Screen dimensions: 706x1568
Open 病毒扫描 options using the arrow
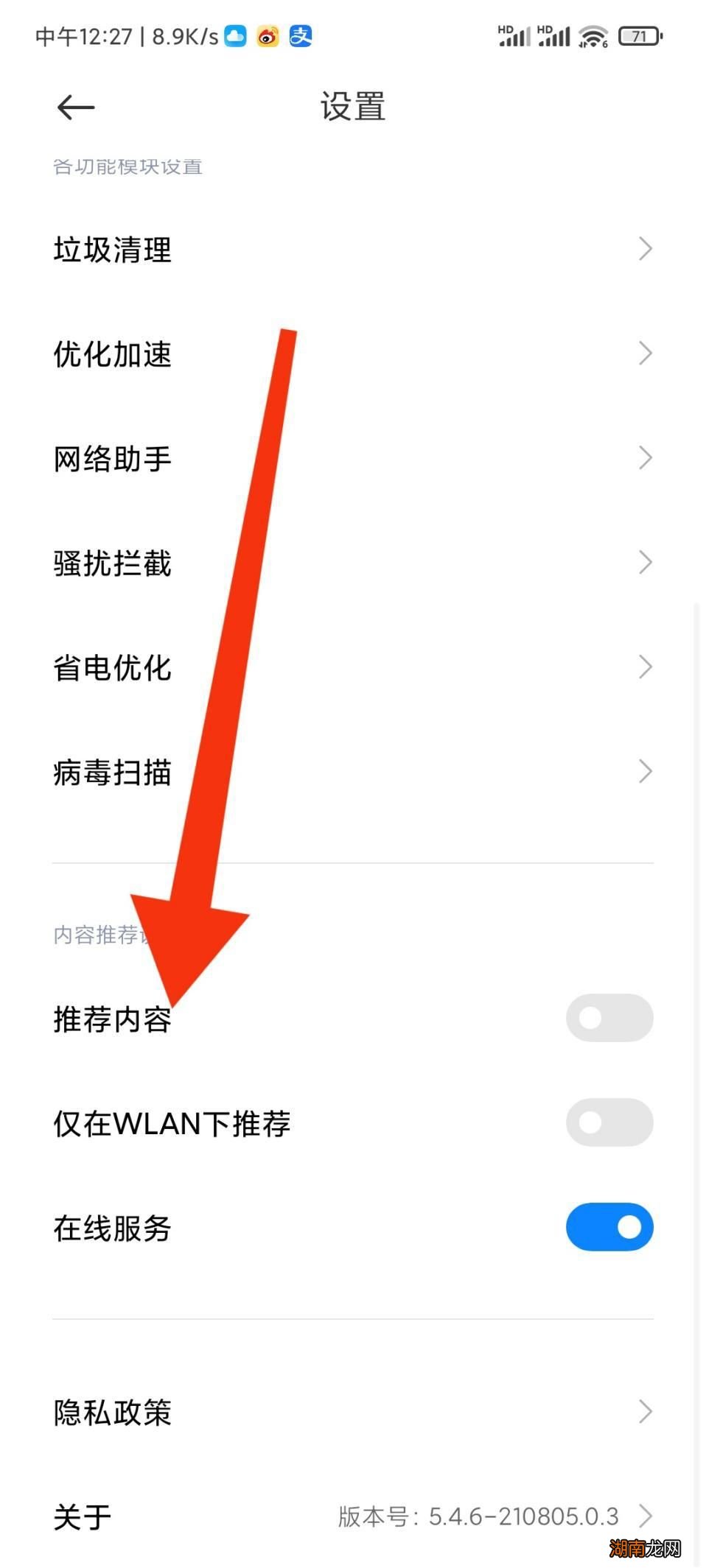[x=645, y=772]
